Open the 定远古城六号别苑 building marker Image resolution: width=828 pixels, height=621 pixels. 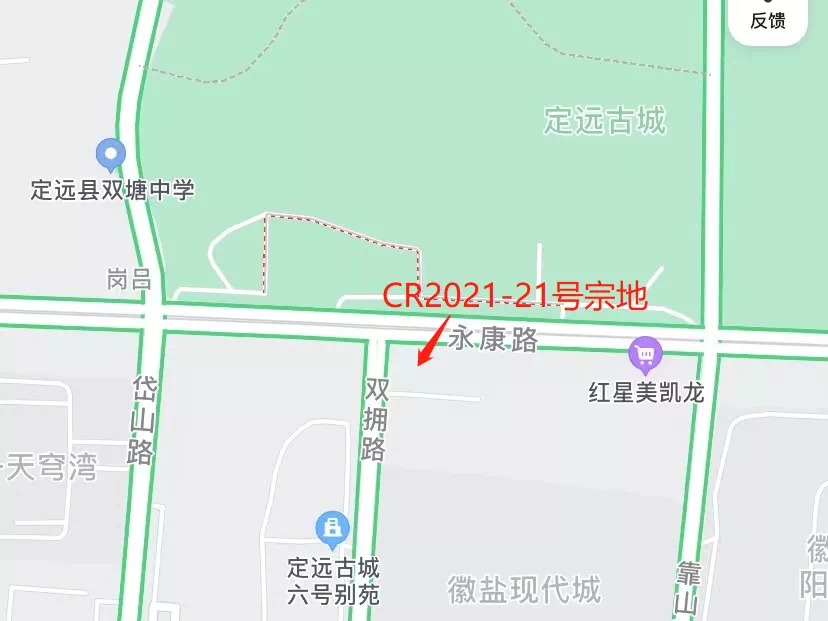click(x=331, y=526)
